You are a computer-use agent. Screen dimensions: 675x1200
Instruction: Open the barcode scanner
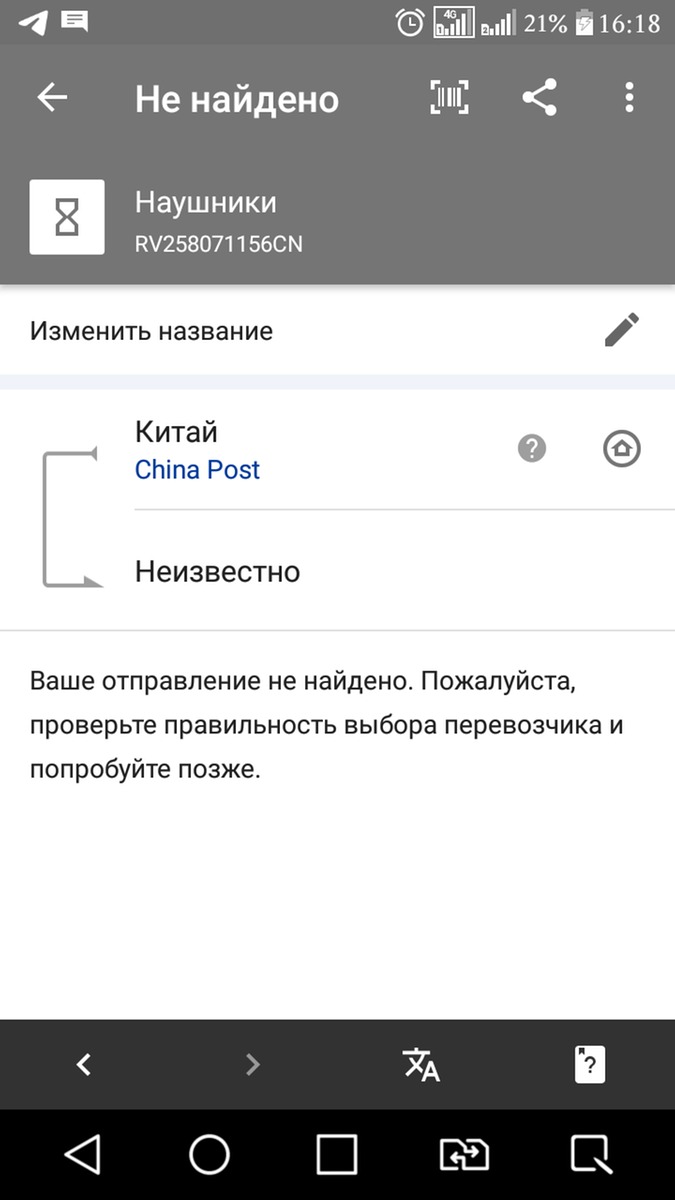tap(450, 97)
